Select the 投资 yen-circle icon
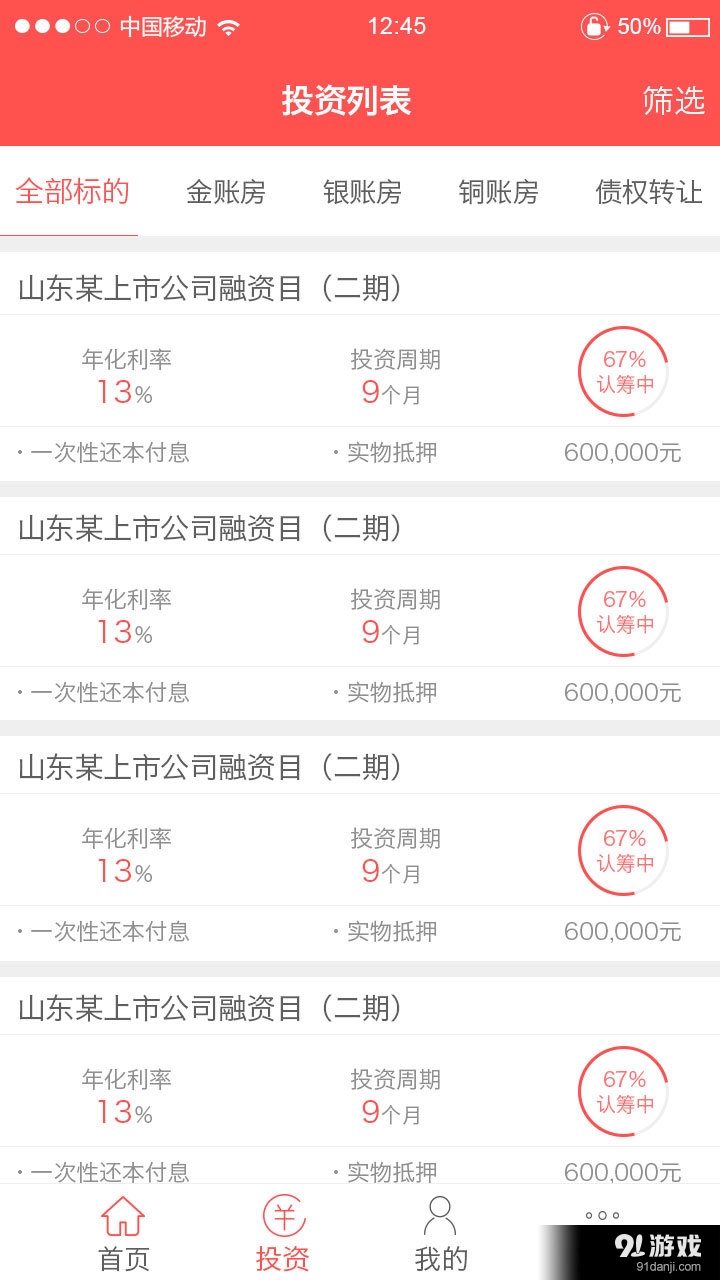Viewport: 720px width, 1280px height. [x=283, y=1213]
